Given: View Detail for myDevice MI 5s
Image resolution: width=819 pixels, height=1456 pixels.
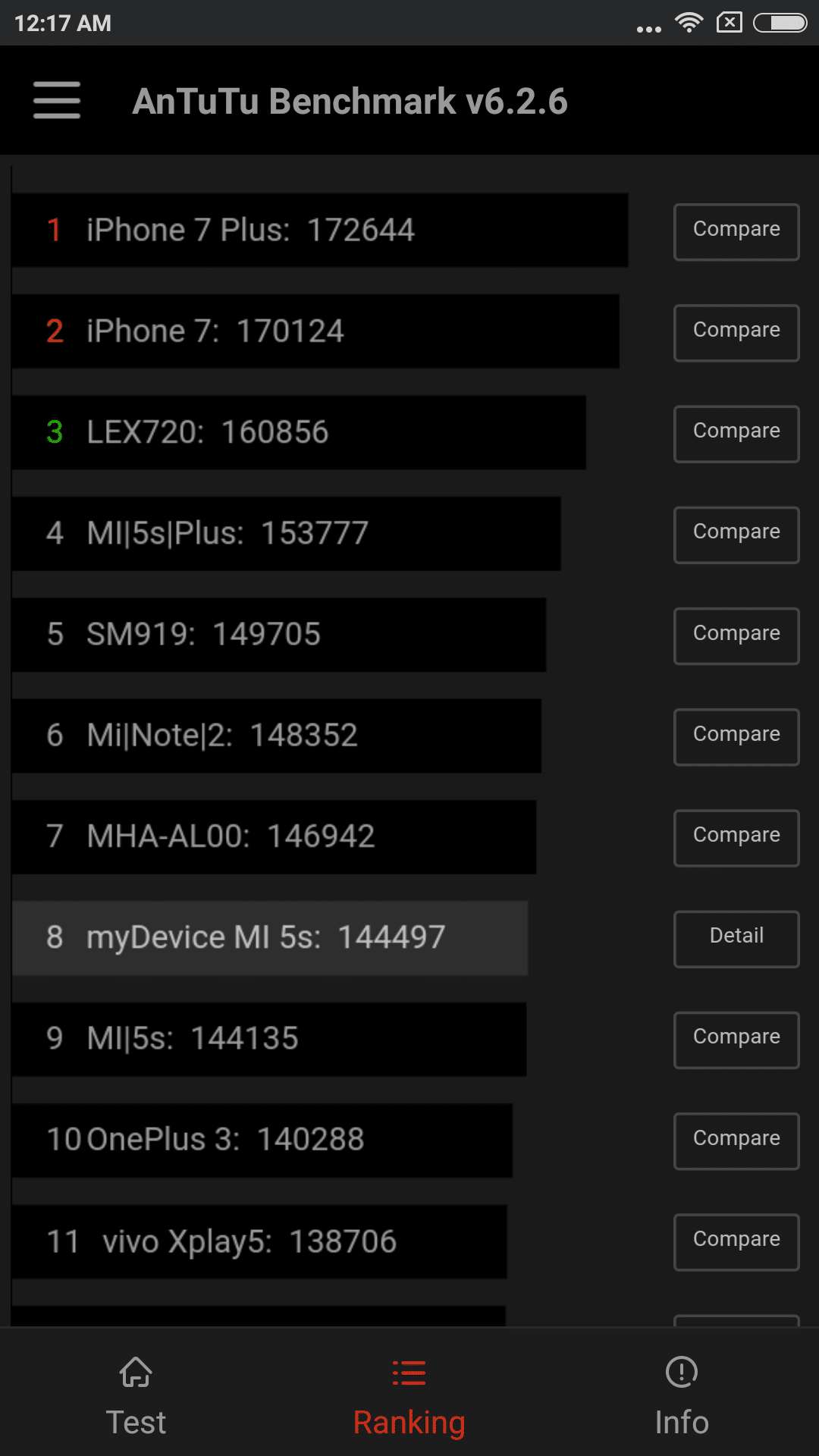Looking at the screenshot, I should [736, 938].
